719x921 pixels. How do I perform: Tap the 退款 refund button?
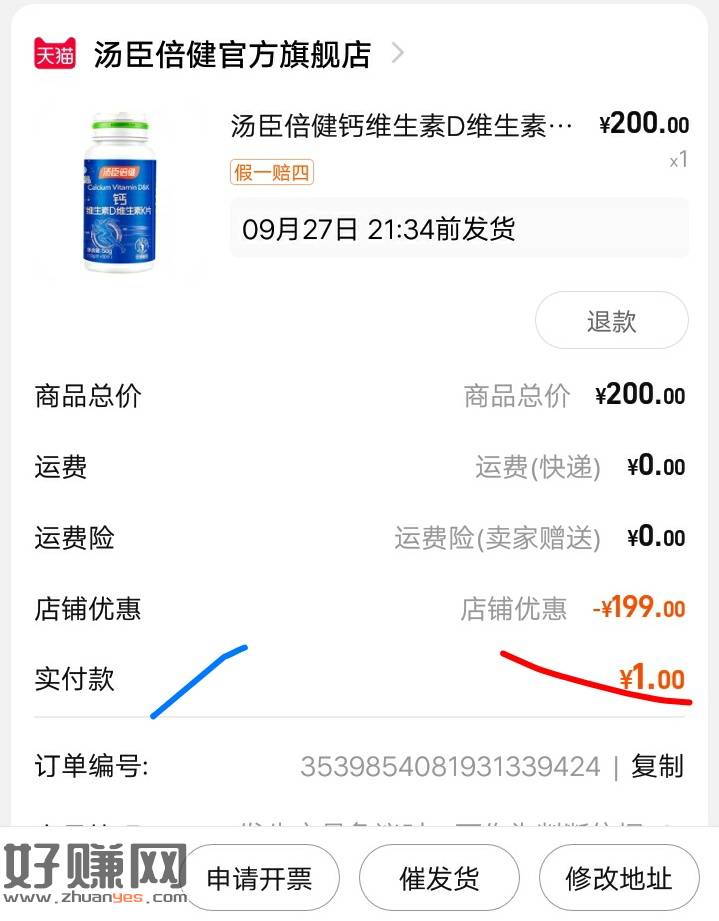611,321
